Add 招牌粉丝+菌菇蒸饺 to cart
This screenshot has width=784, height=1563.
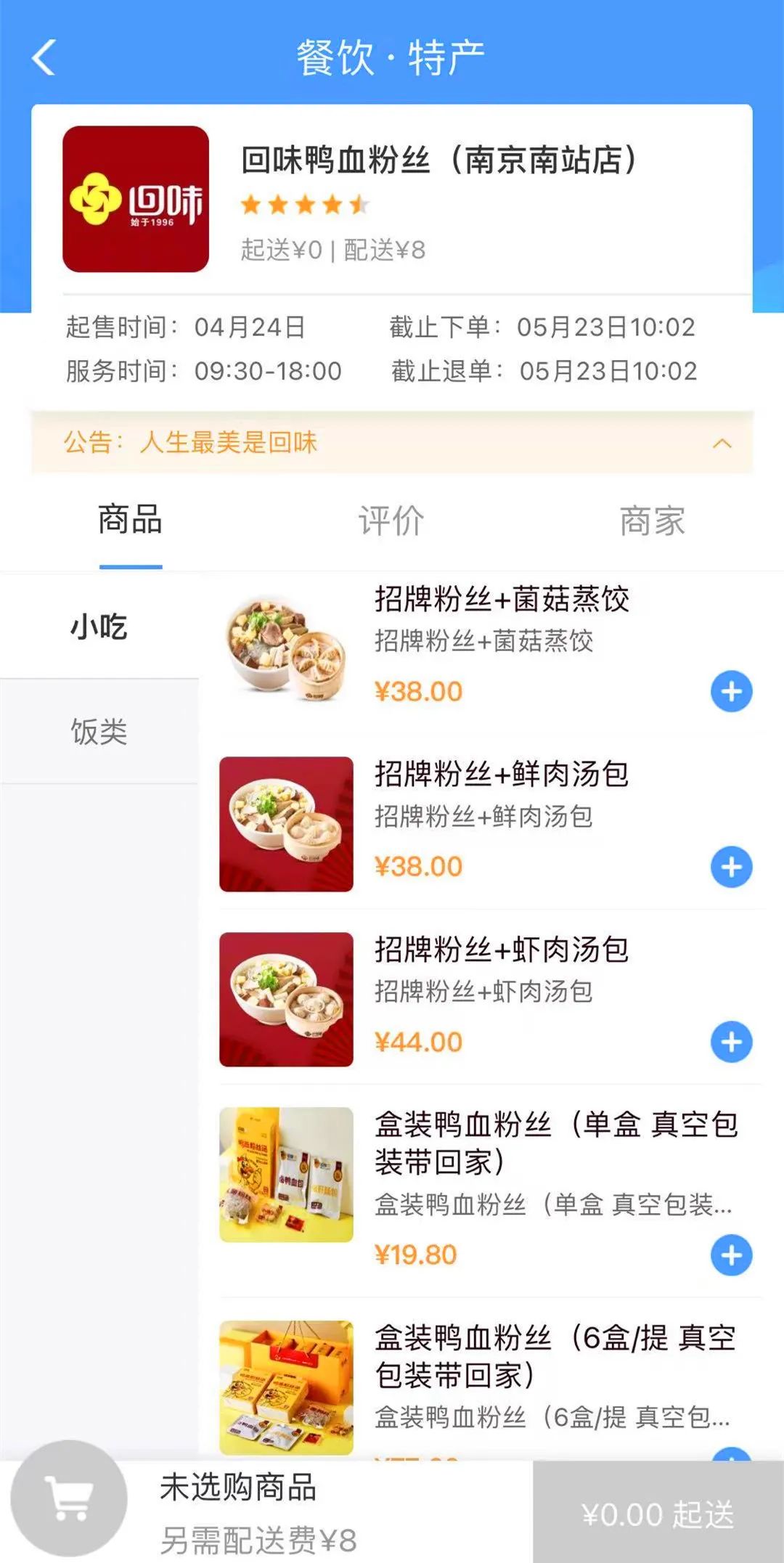click(x=731, y=691)
